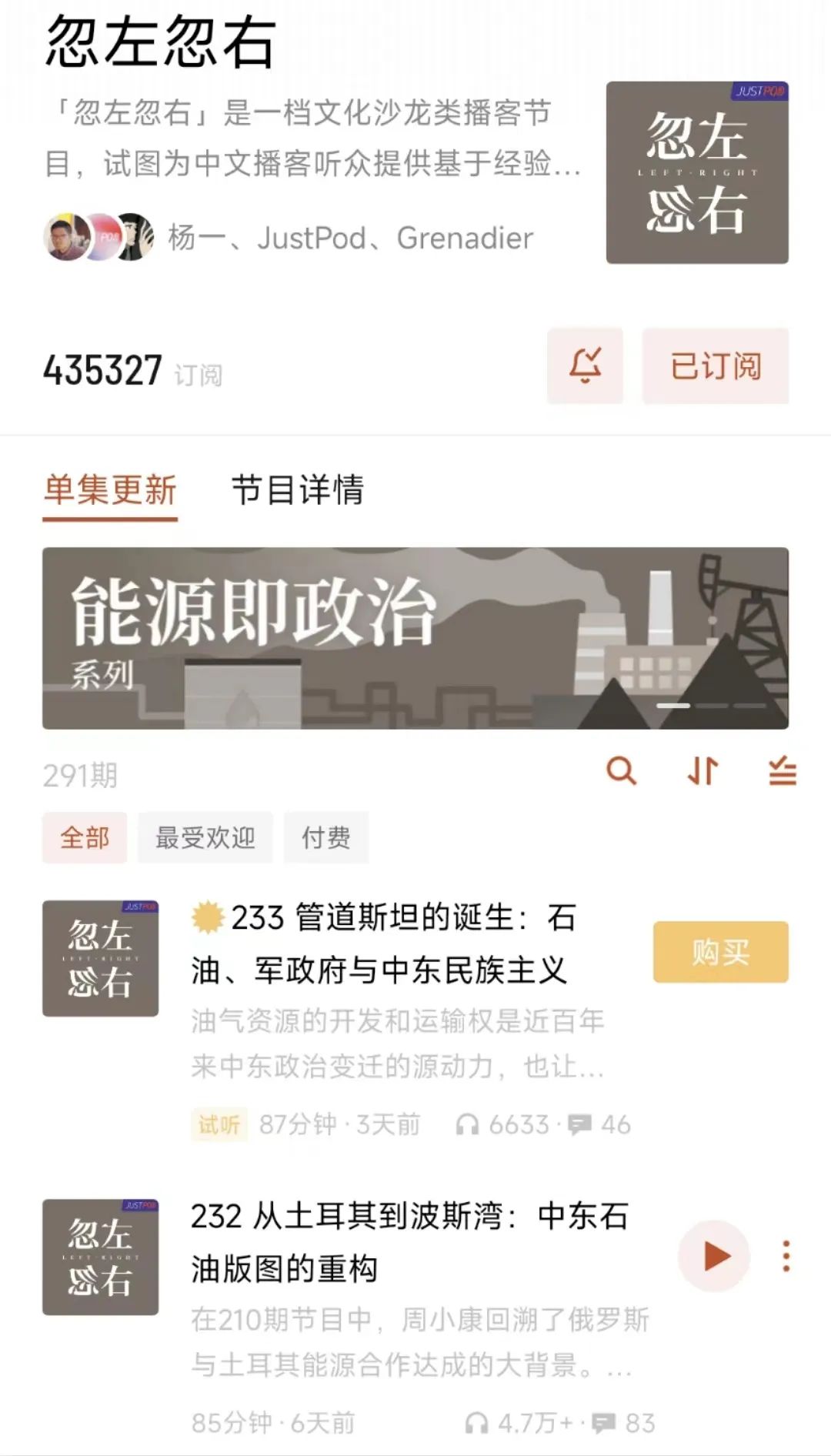Open the 能源即政治 series banner

[415, 638]
